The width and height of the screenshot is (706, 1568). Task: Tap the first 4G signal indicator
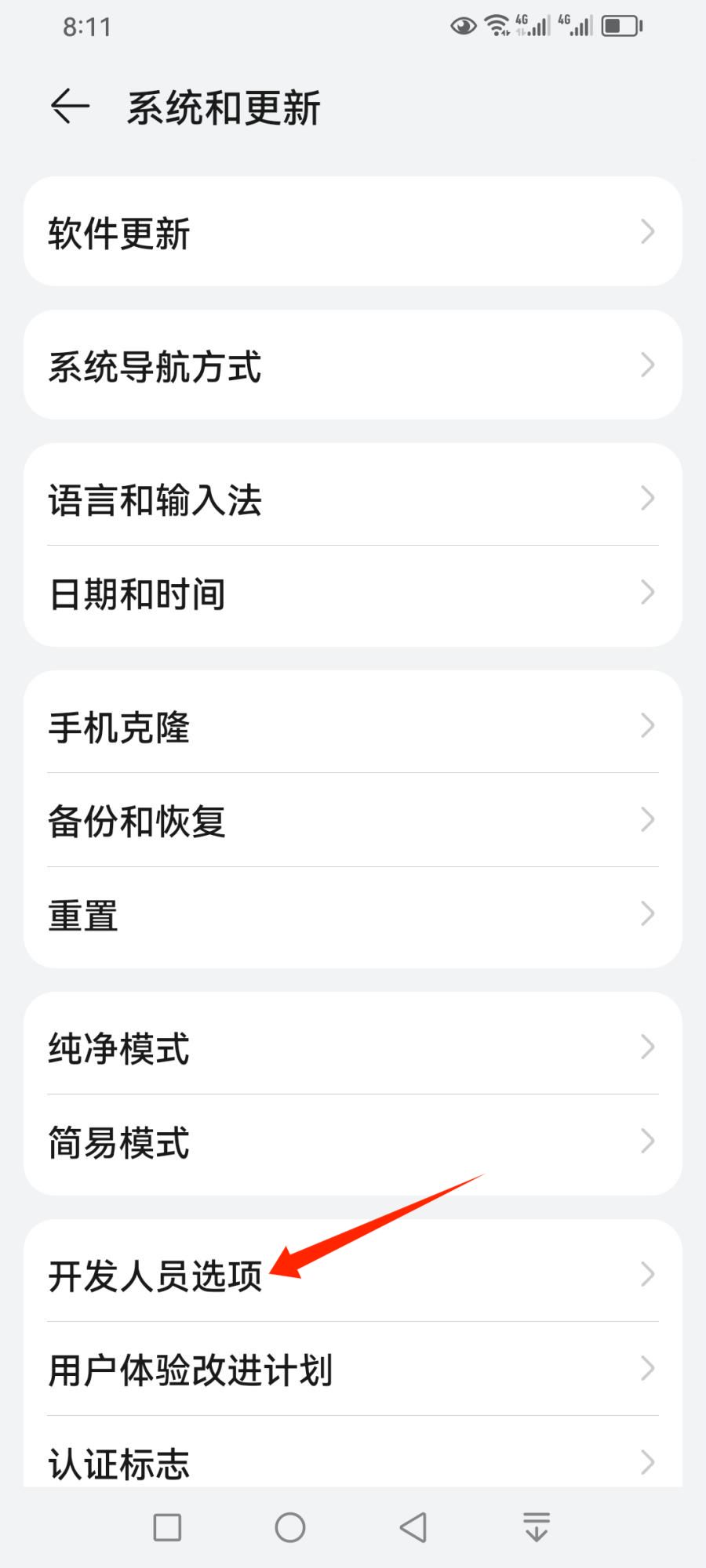point(530,25)
